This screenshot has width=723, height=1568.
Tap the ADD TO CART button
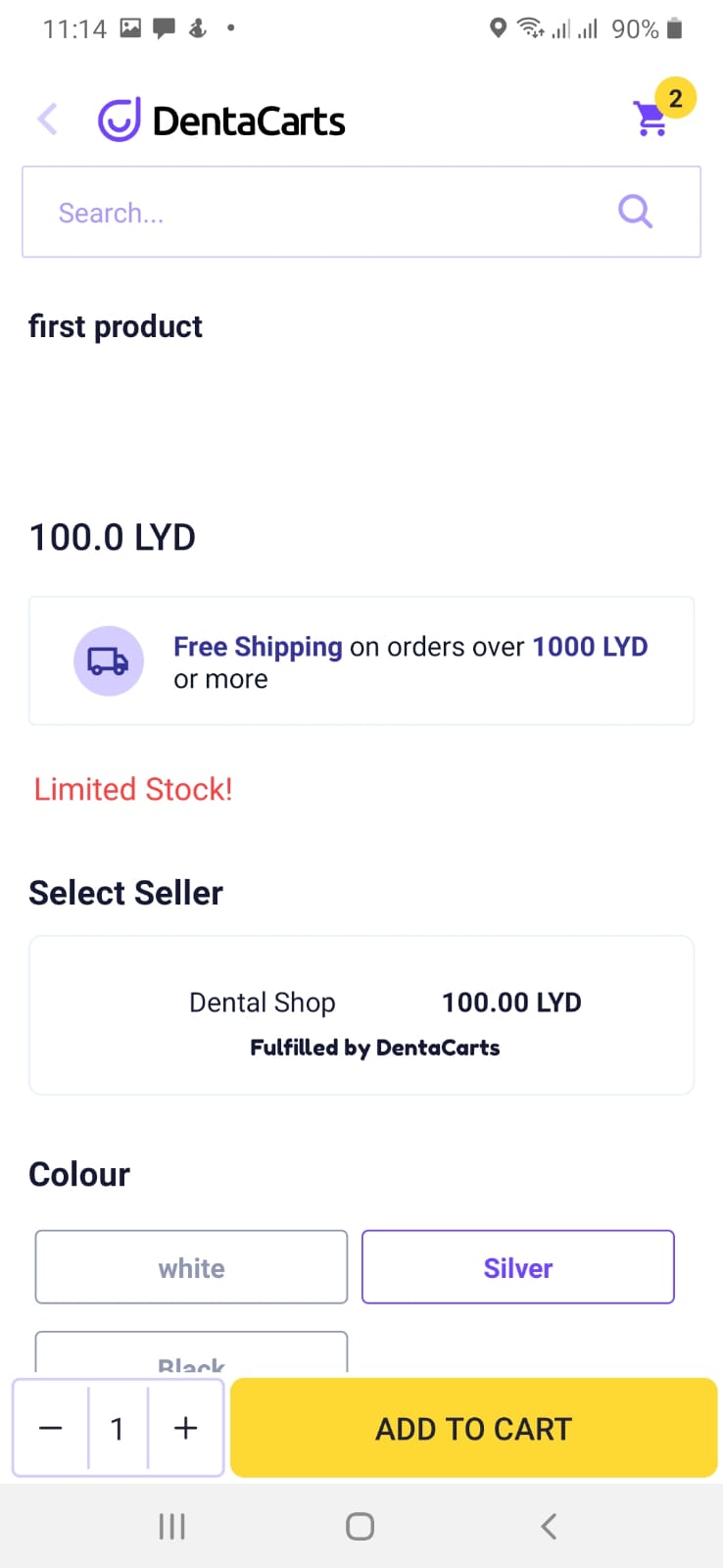pyautogui.click(x=473, y=1428)
